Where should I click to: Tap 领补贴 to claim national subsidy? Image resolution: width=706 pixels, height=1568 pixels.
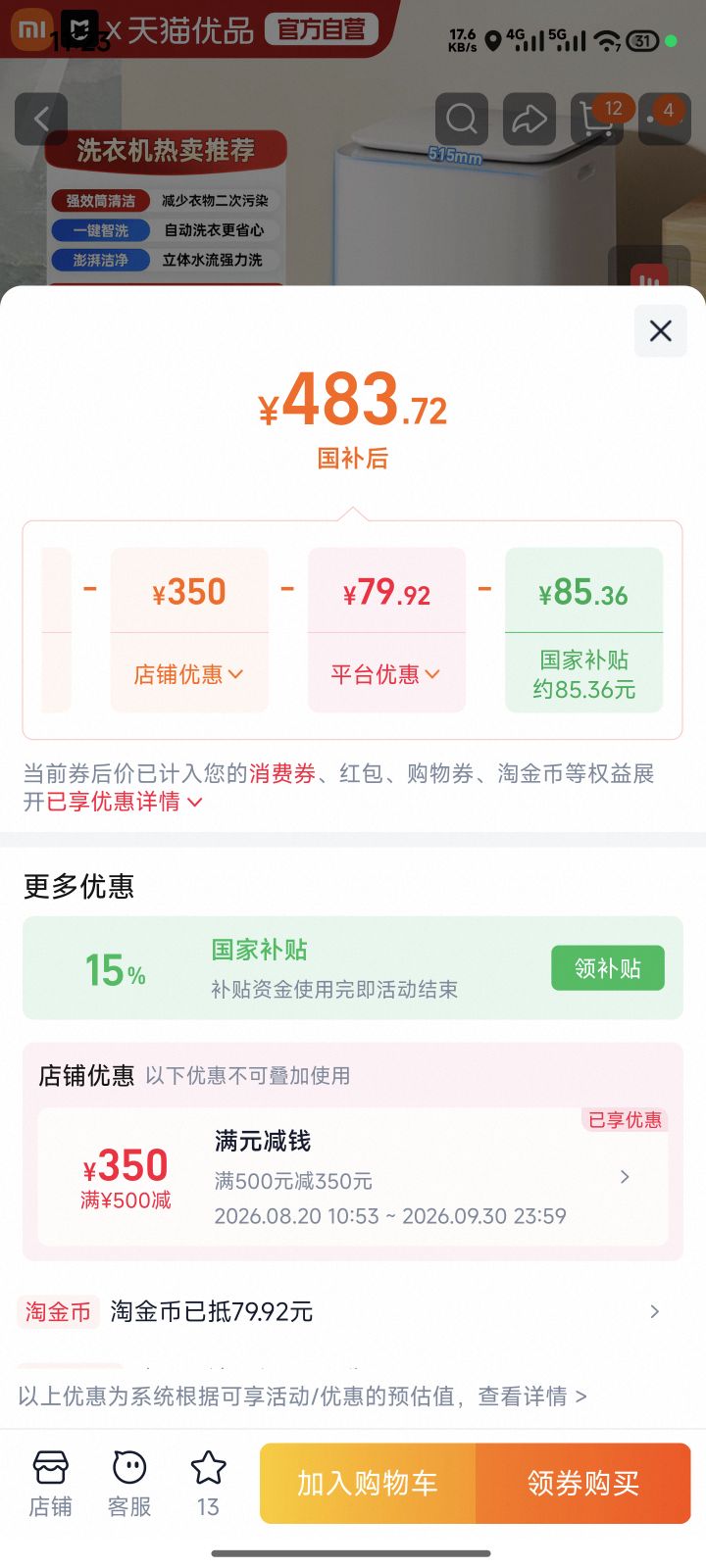608,968
